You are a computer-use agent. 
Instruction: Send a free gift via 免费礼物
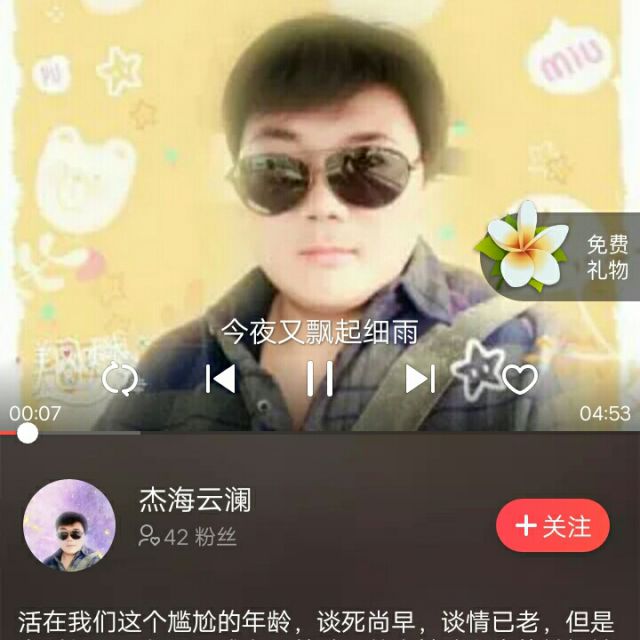pyautogui.click(x=560, y=257)
